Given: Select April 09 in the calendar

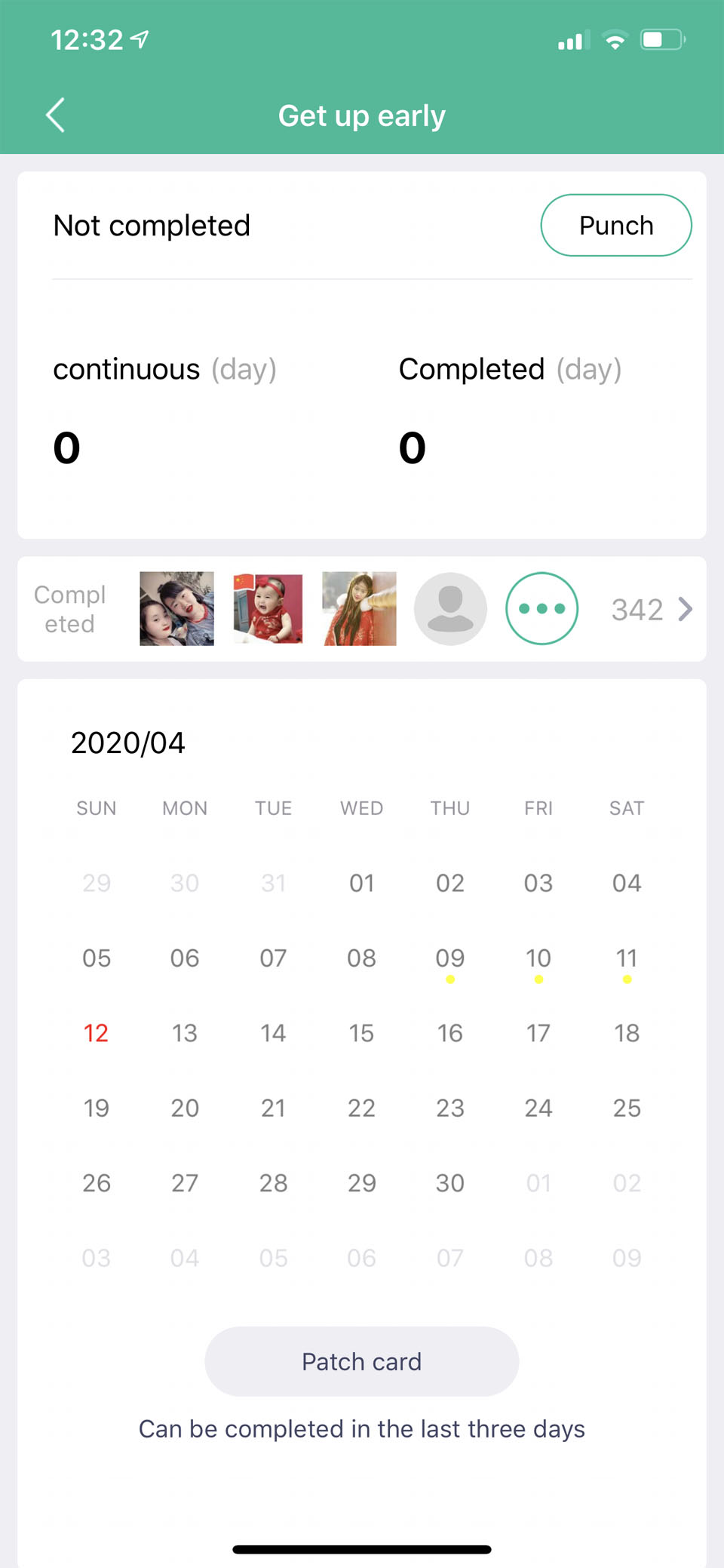Looking at the screenshot, I should (x=450, y=958).
